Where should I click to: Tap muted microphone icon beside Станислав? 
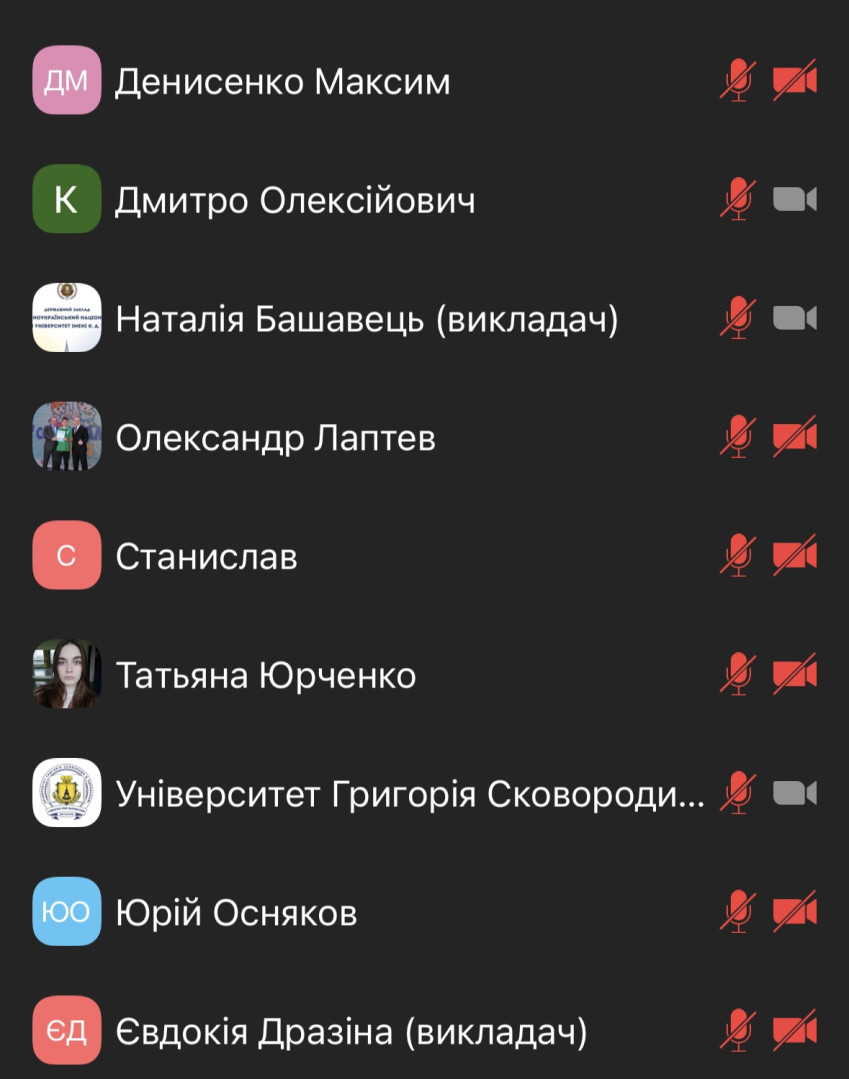tap(738, 556)
